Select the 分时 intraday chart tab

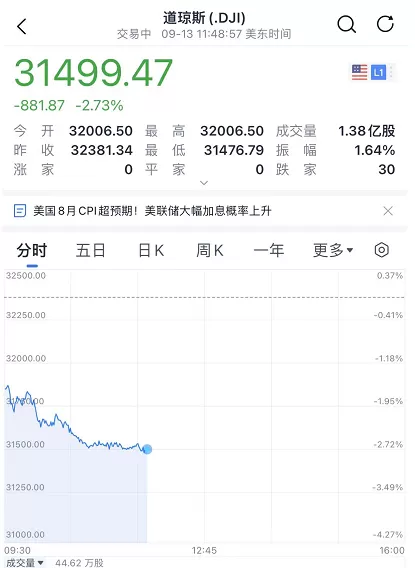(x=32, y=250)
